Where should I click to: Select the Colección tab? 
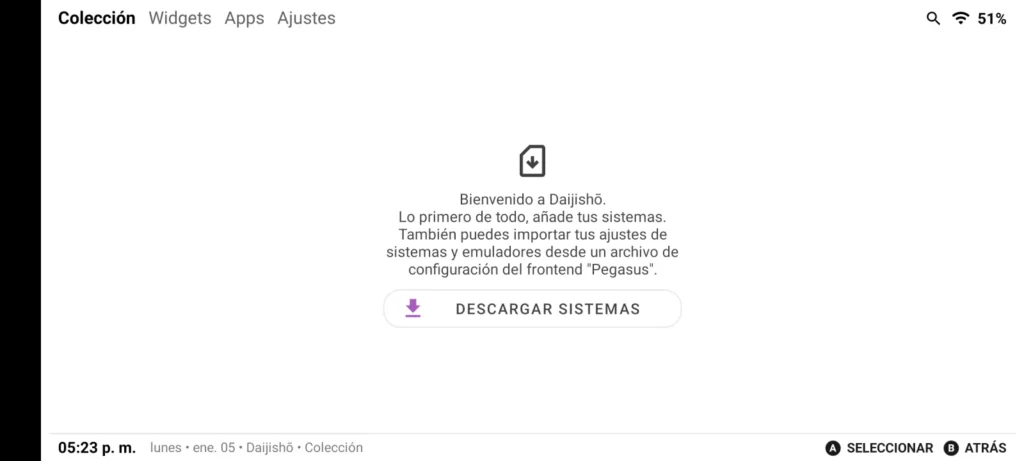coord(96,18)
